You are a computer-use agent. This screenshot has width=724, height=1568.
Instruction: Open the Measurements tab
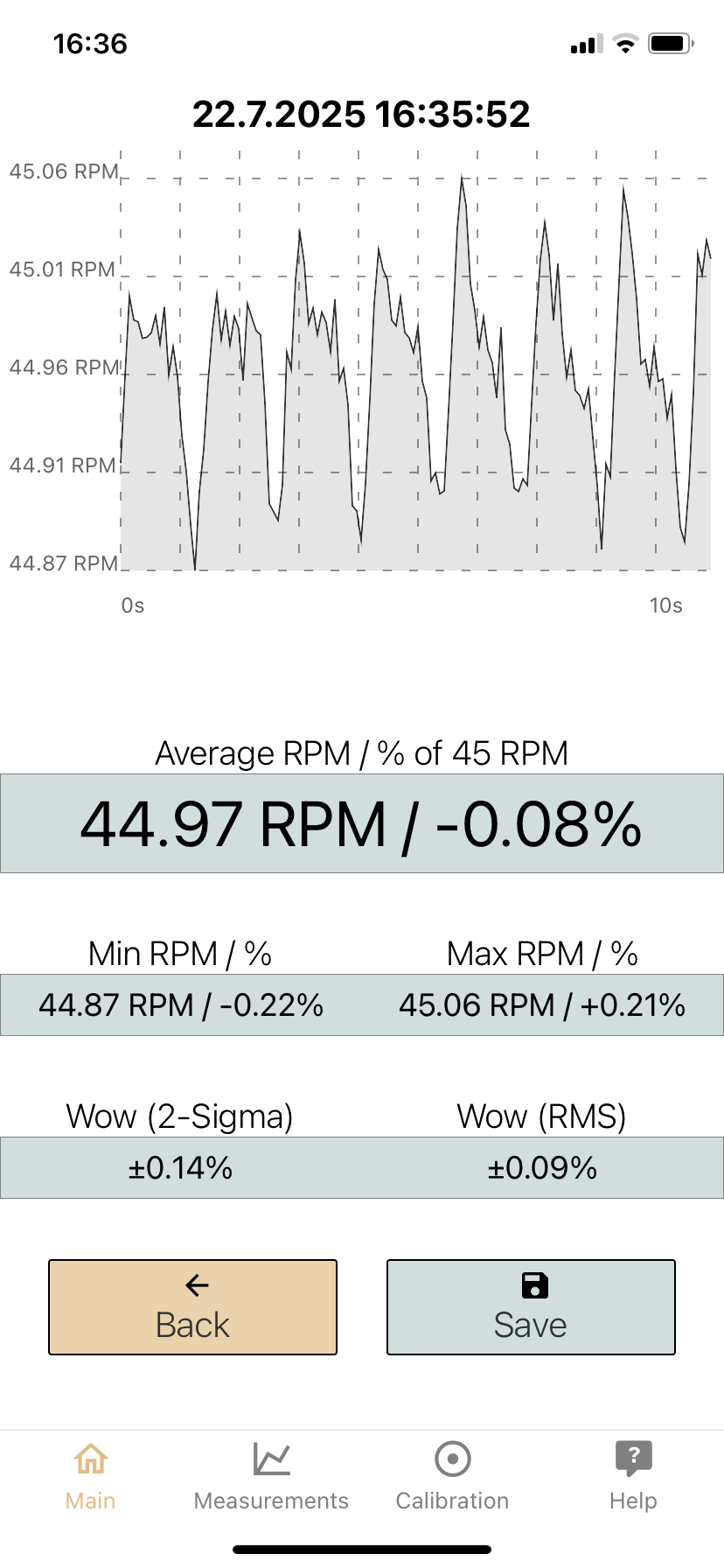click(271, 1477)
